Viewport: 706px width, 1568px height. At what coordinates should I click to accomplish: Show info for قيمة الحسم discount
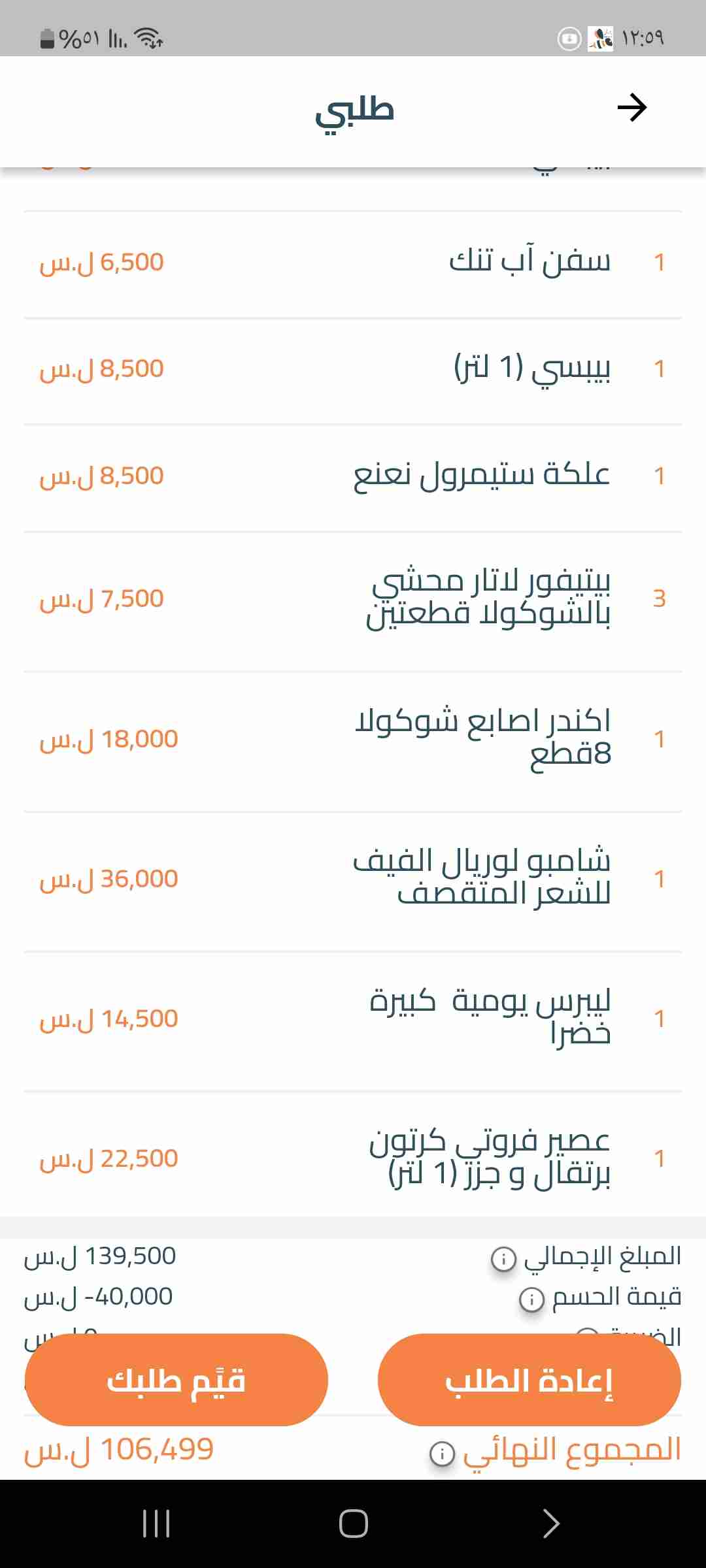click(531, 1299)
